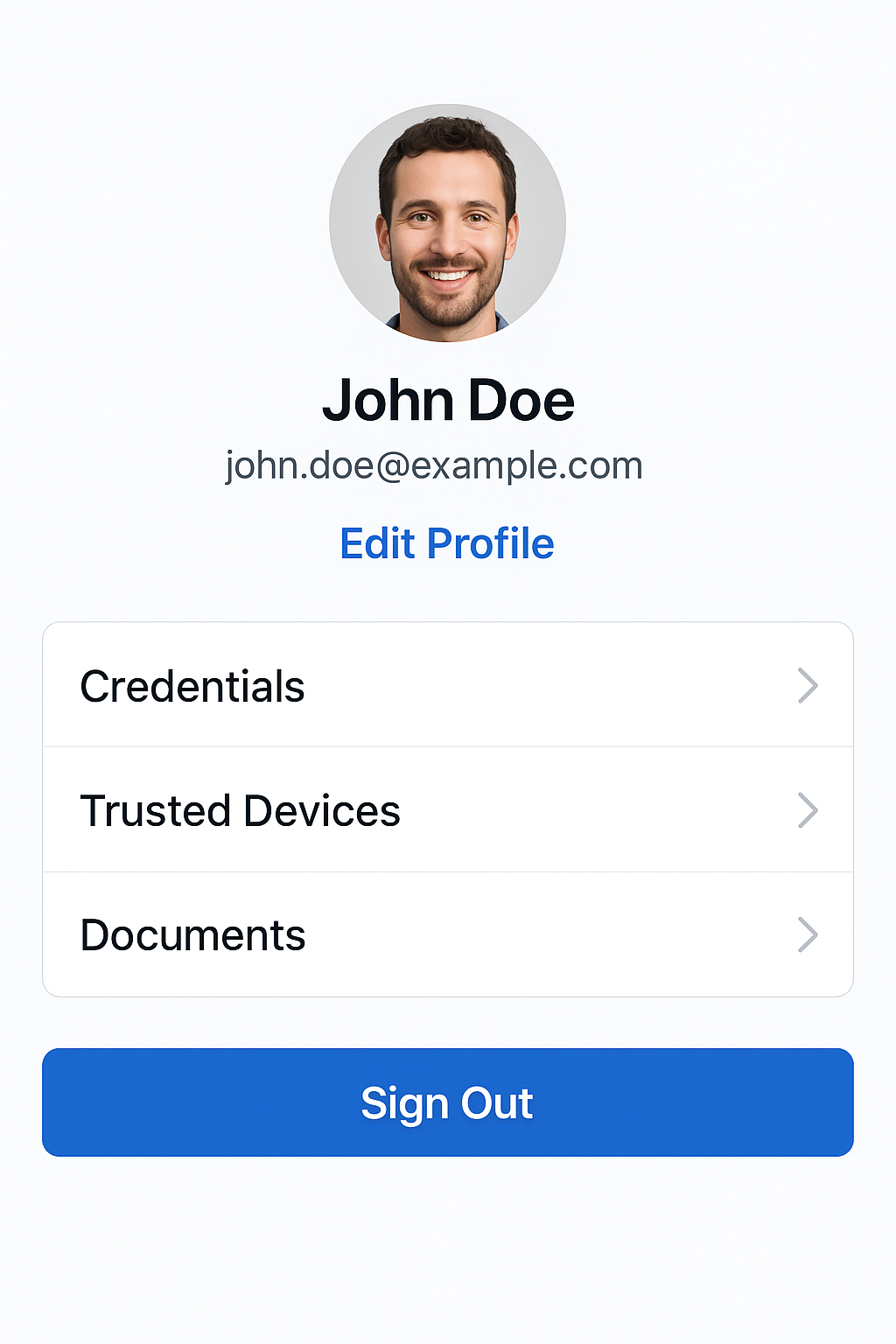Navigate into Credentials details

click(x=448, y=686)
